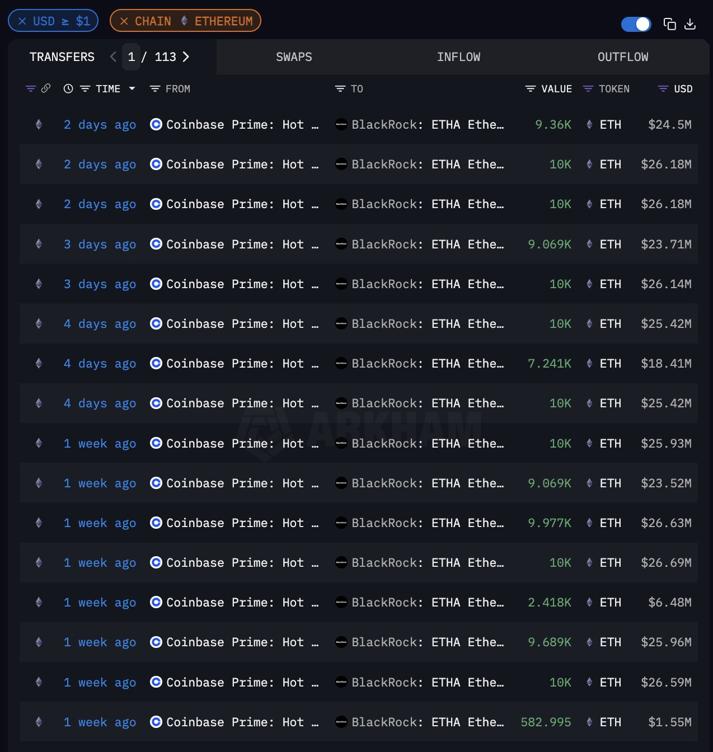
Task: Switch to the Outflow tab
Action: point(622,57)
